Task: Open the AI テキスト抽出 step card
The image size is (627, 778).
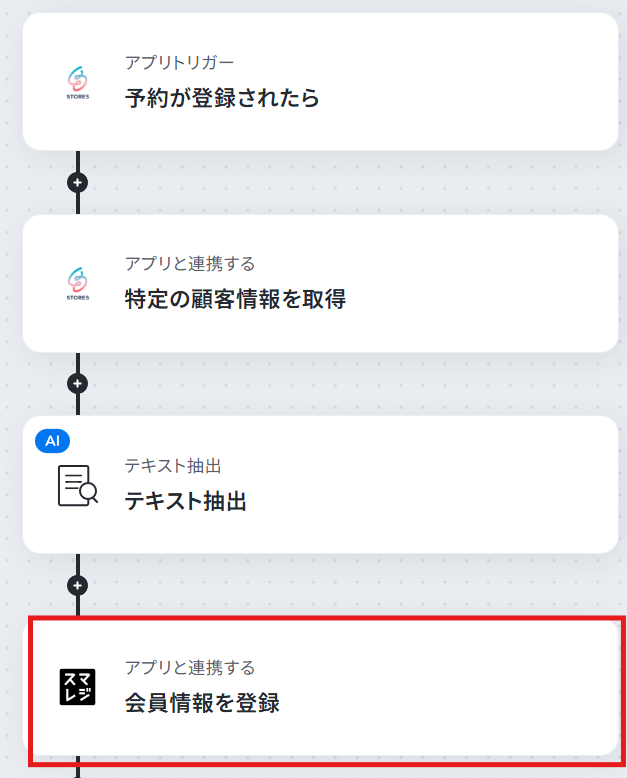Action: tap(320, 484)
